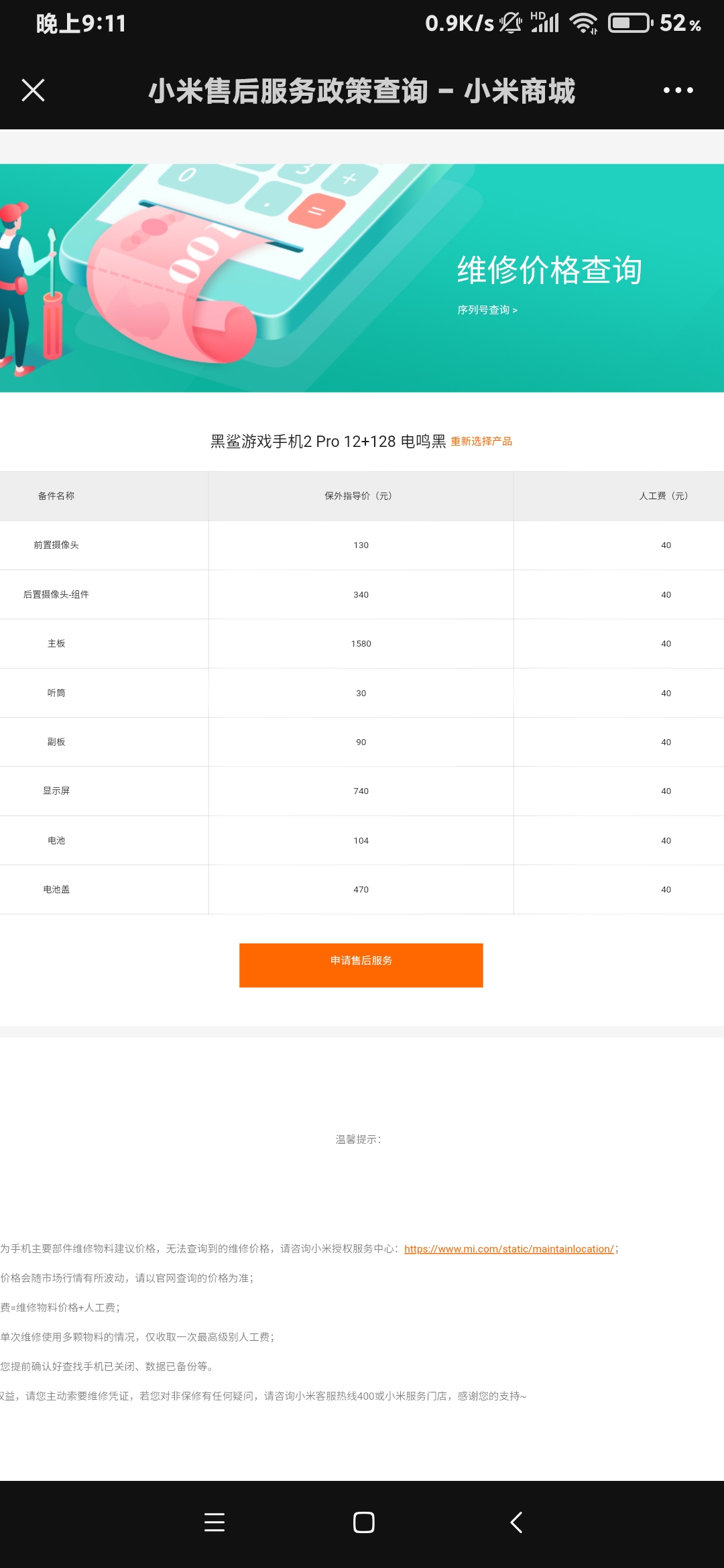This screenshot has height=1568, width=724.
Task: Go back with the system back button
Action: (516, 1522)
